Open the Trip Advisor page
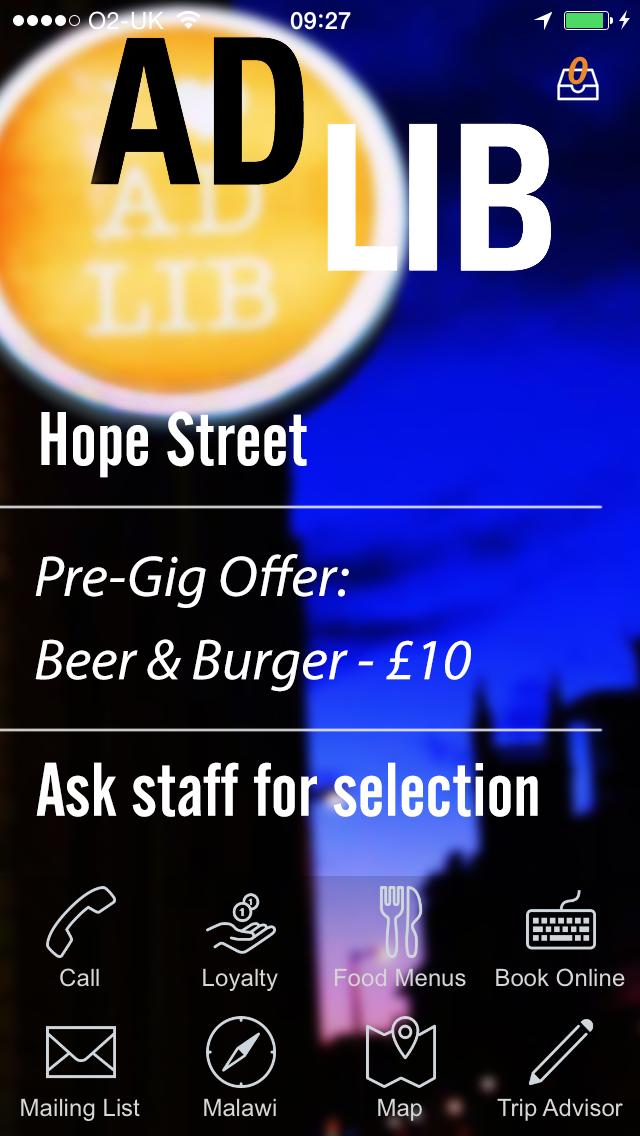 pyautogui.click(x=560, y=1070)
